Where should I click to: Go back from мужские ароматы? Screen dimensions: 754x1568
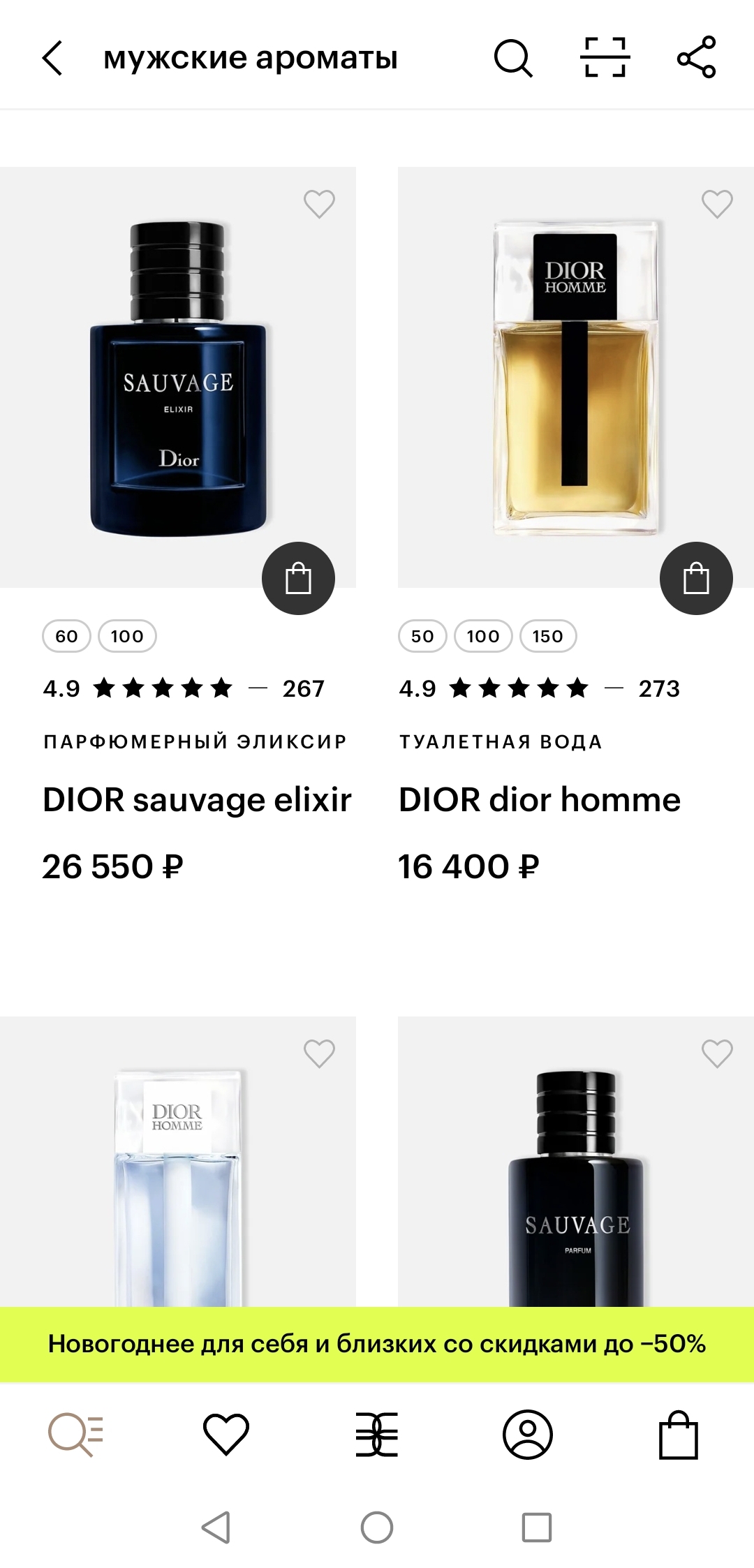click(53, 57)
